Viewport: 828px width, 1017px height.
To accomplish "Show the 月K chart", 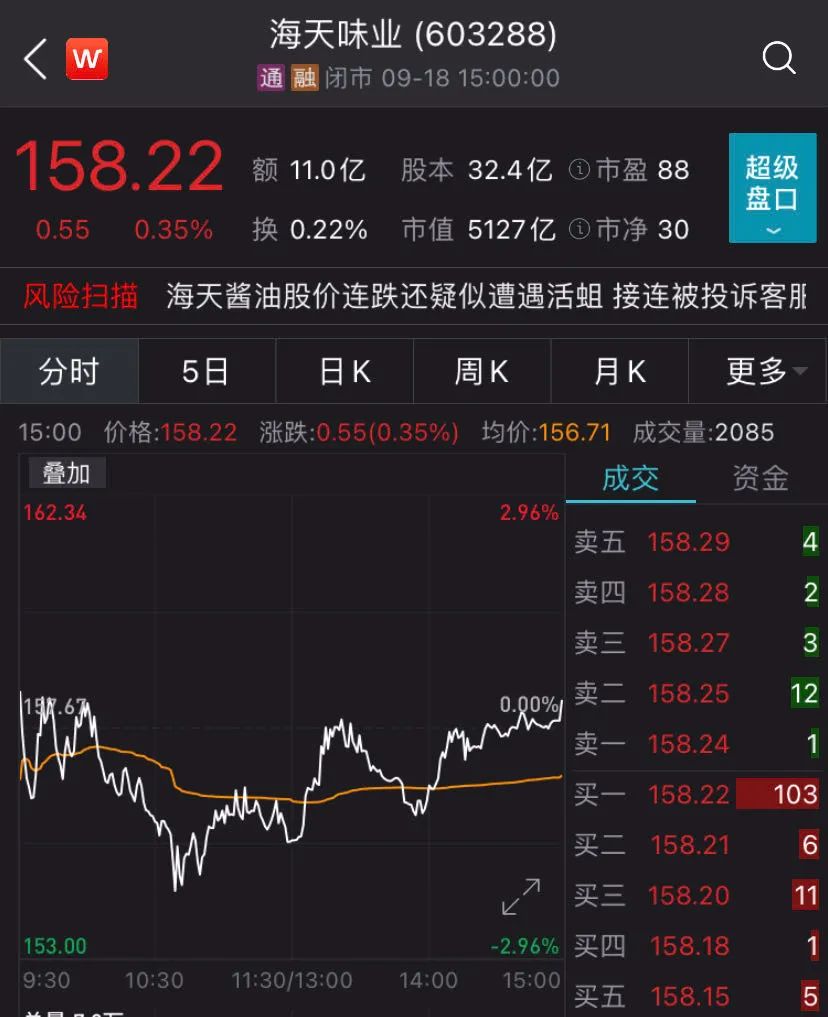I will click(619, 372).
